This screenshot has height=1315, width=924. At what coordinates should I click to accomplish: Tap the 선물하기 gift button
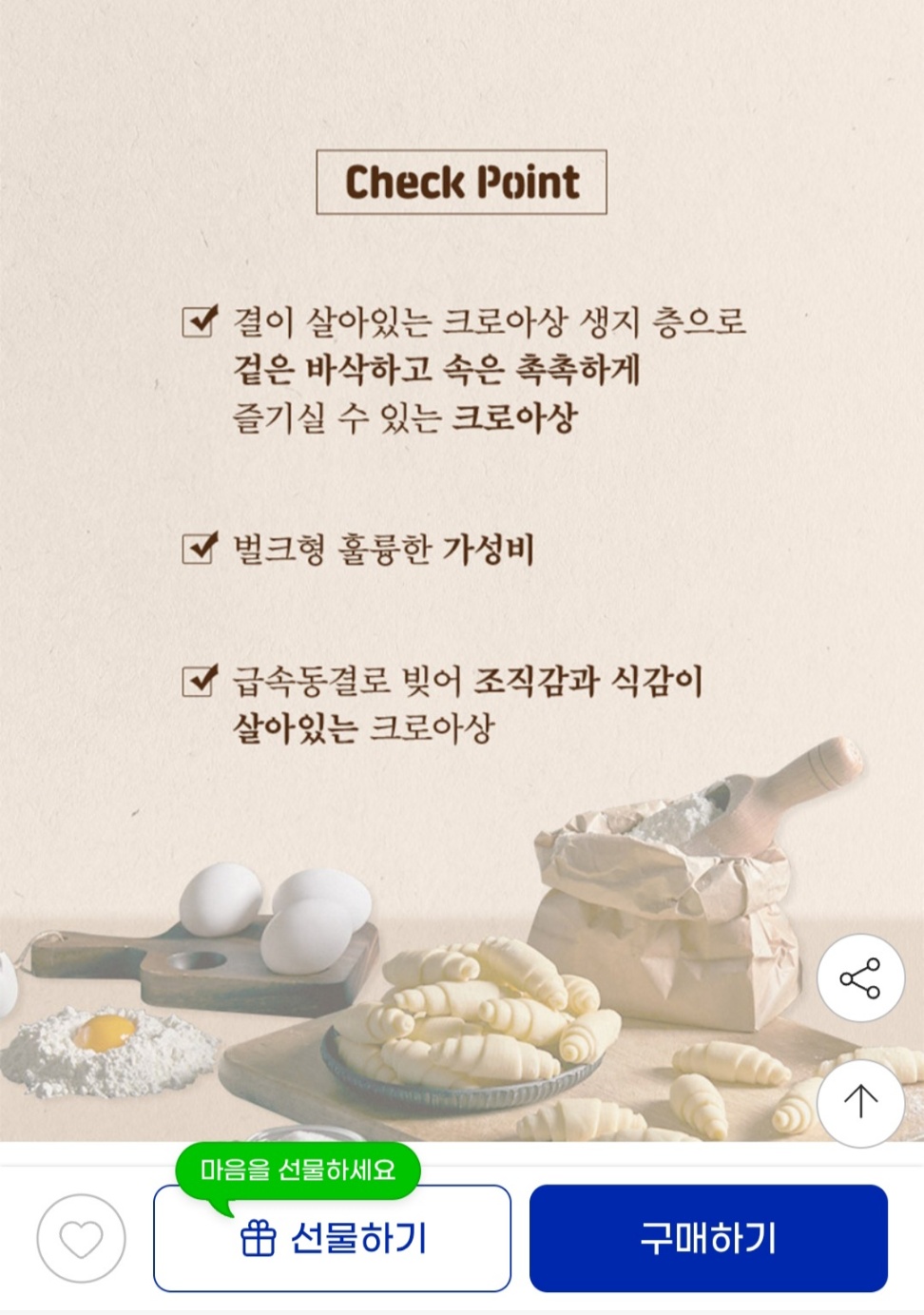pyautogui.click(x=332, y=1238)
